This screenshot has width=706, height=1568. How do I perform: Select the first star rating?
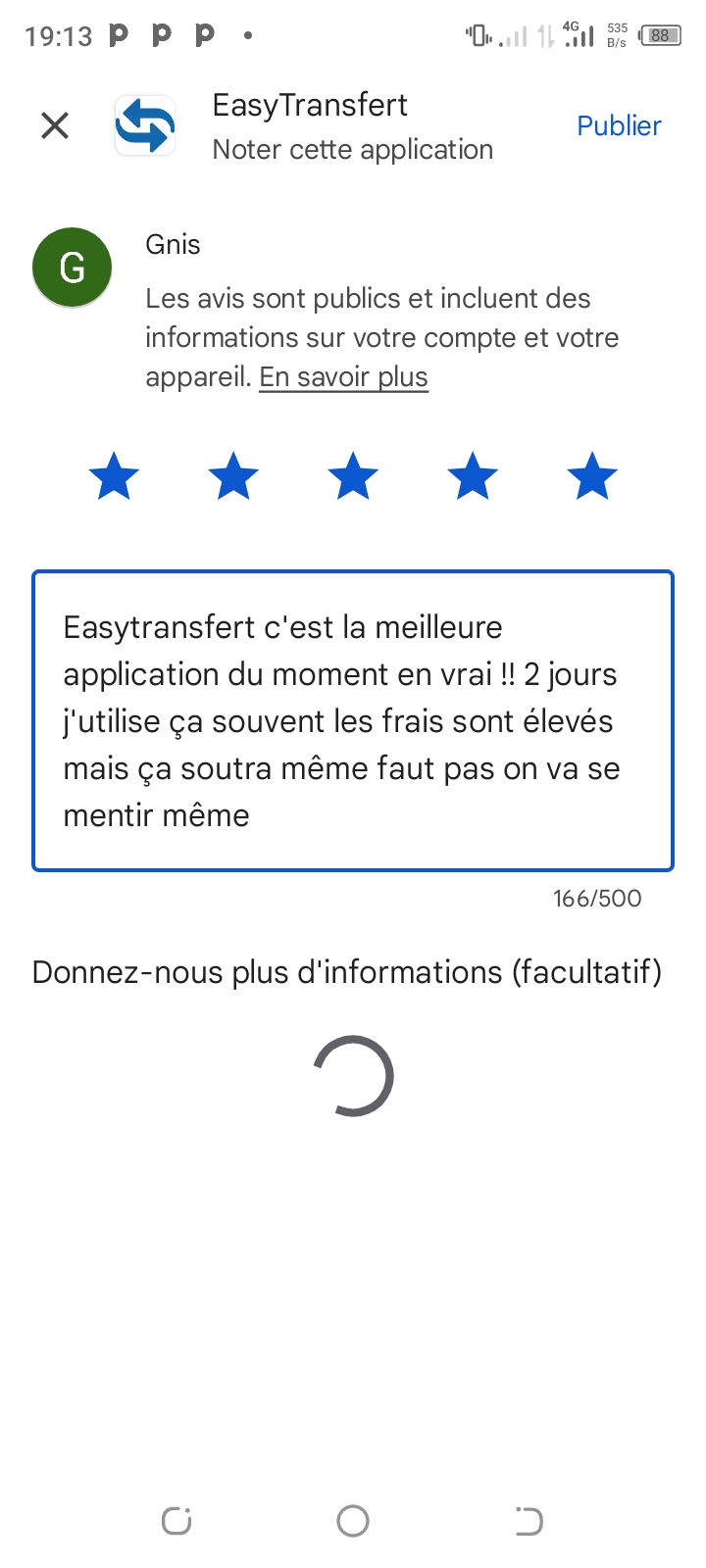114,476
